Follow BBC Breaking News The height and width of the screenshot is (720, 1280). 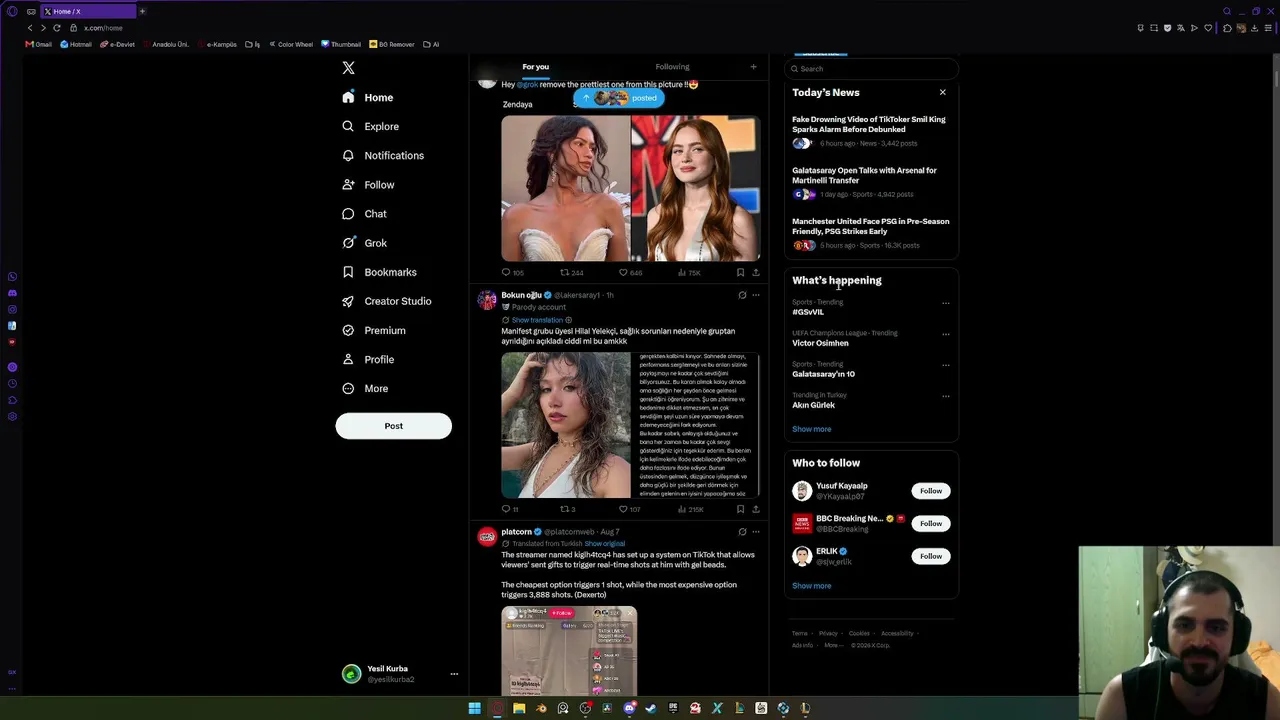[931, 523]
